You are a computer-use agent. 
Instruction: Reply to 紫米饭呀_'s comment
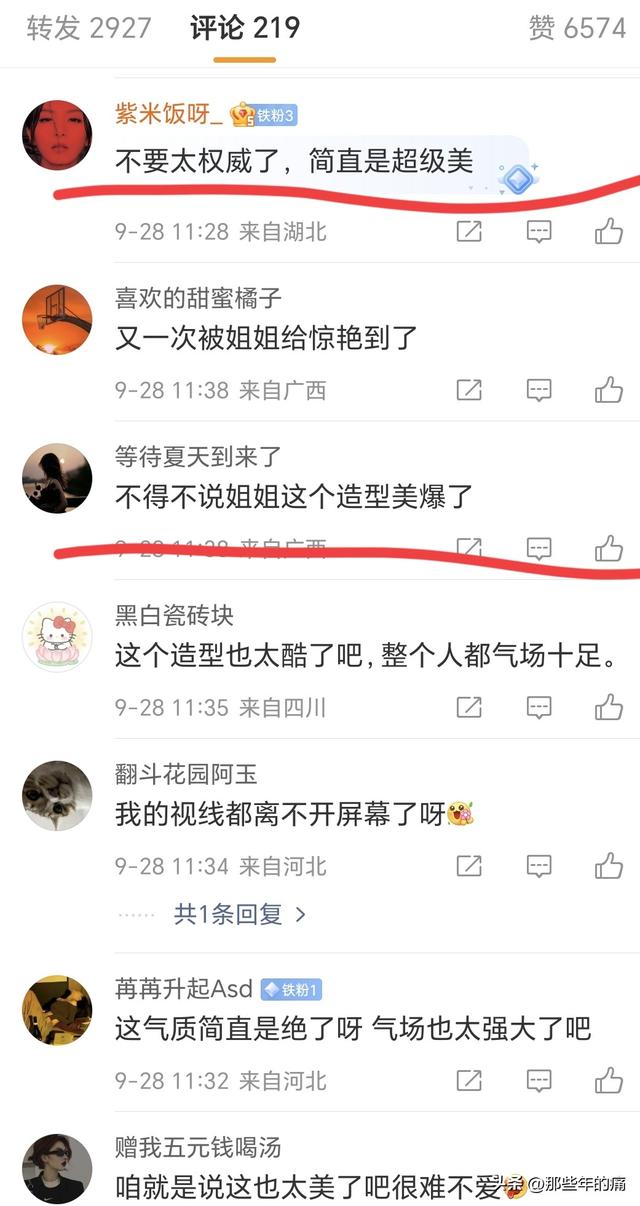(x=539, y=232)
